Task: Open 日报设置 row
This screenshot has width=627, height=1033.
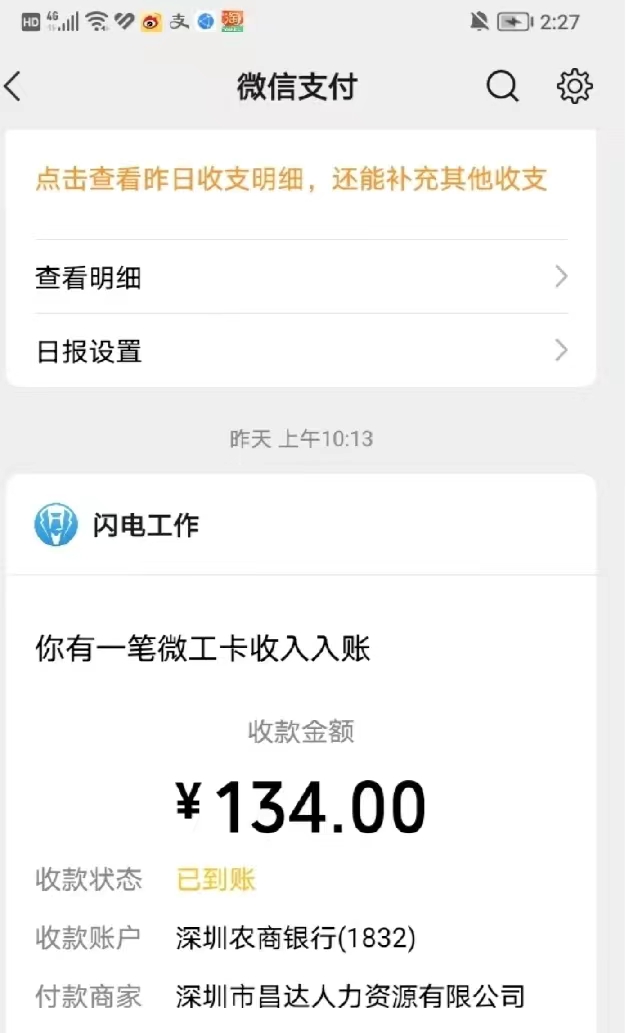Action: [301, 350]
